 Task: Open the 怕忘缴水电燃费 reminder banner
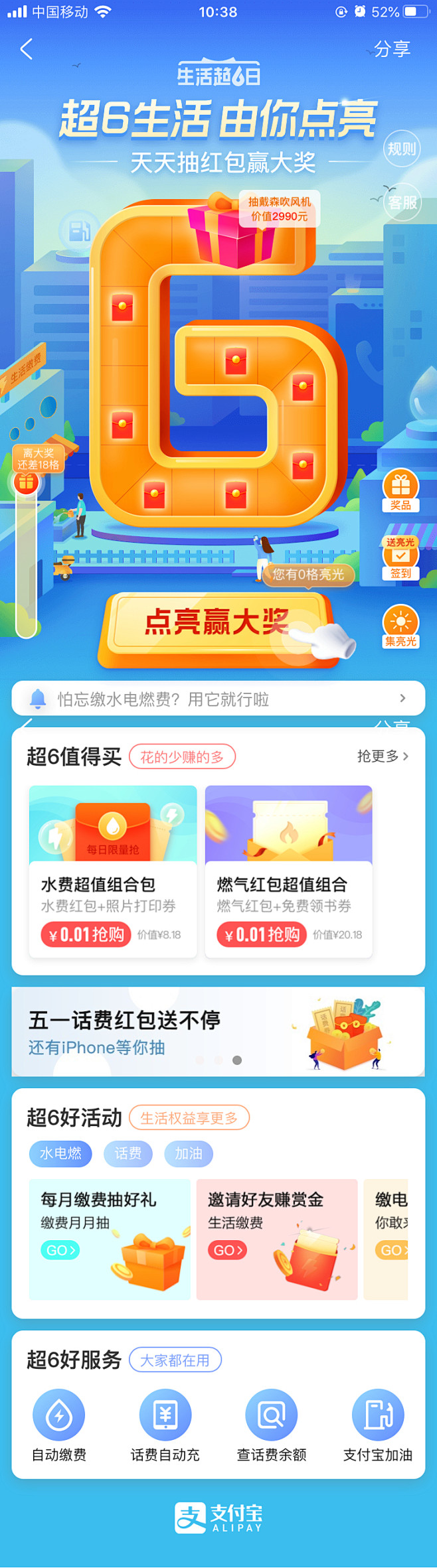coord(218,699)
